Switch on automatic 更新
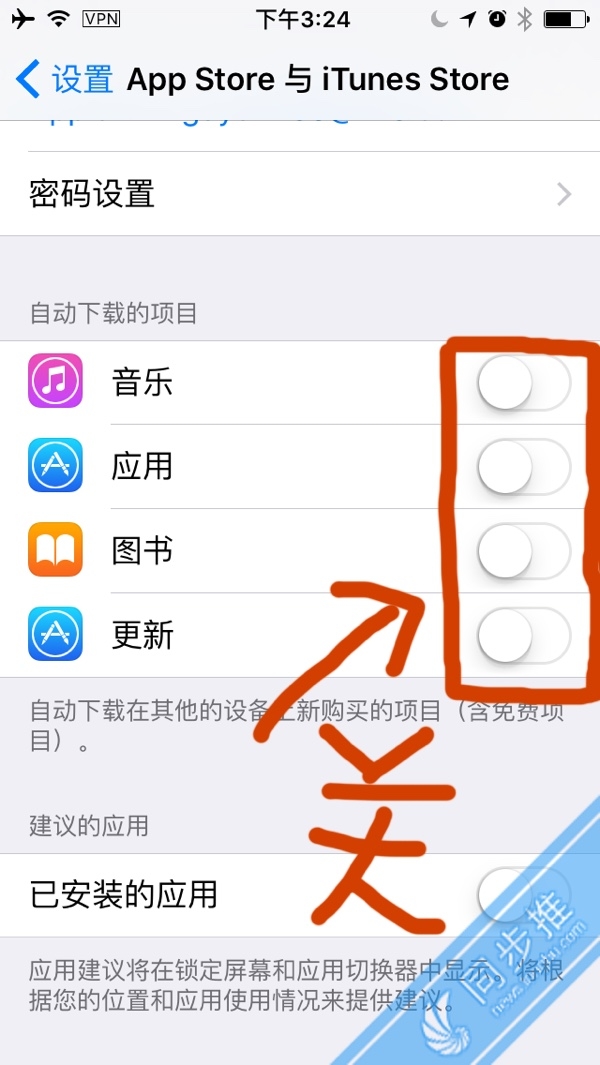This screenshot has width=600, height=1065. click(x=523, y=635)
